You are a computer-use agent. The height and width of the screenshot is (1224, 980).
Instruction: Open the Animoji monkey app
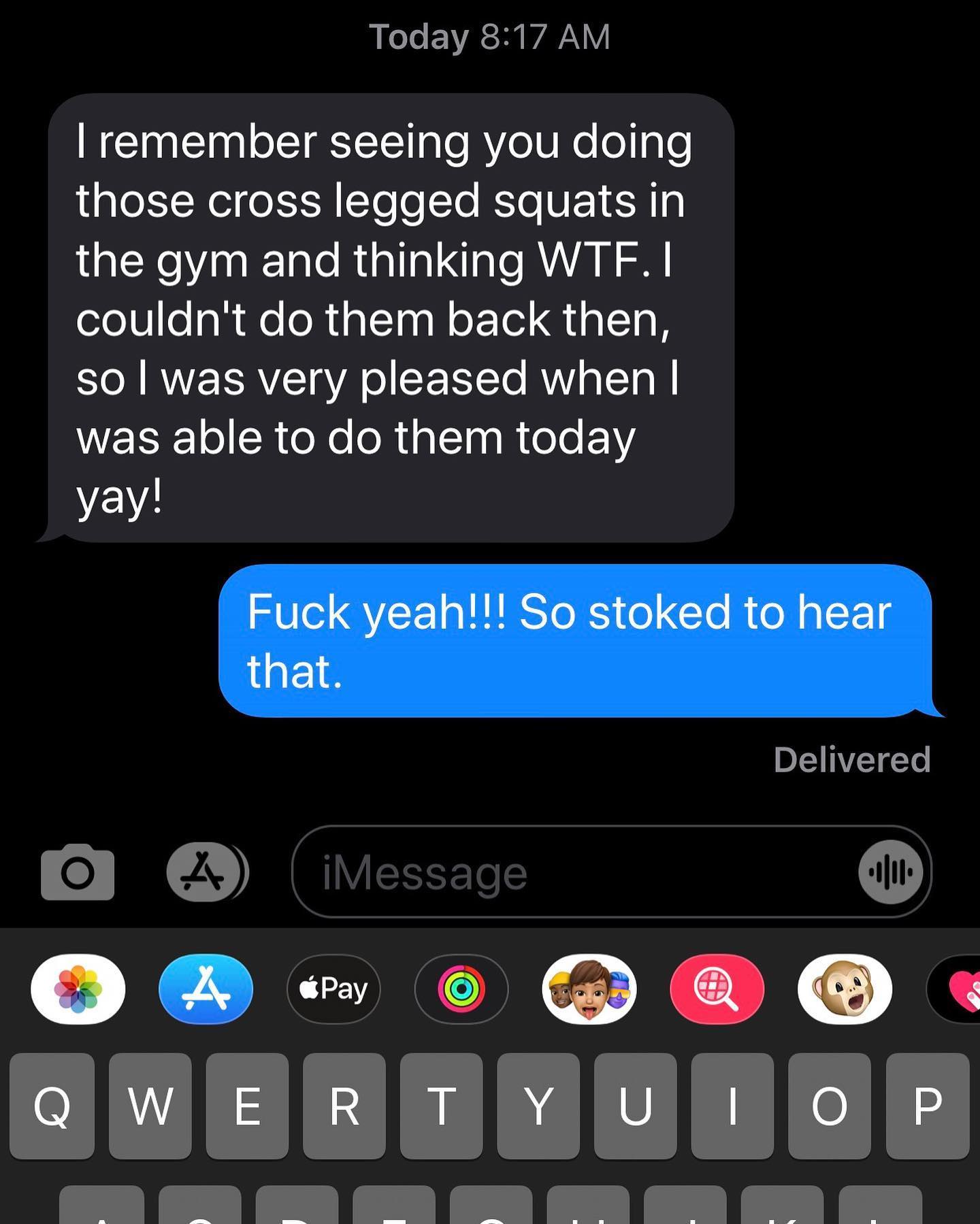click(x=845, y=989)
